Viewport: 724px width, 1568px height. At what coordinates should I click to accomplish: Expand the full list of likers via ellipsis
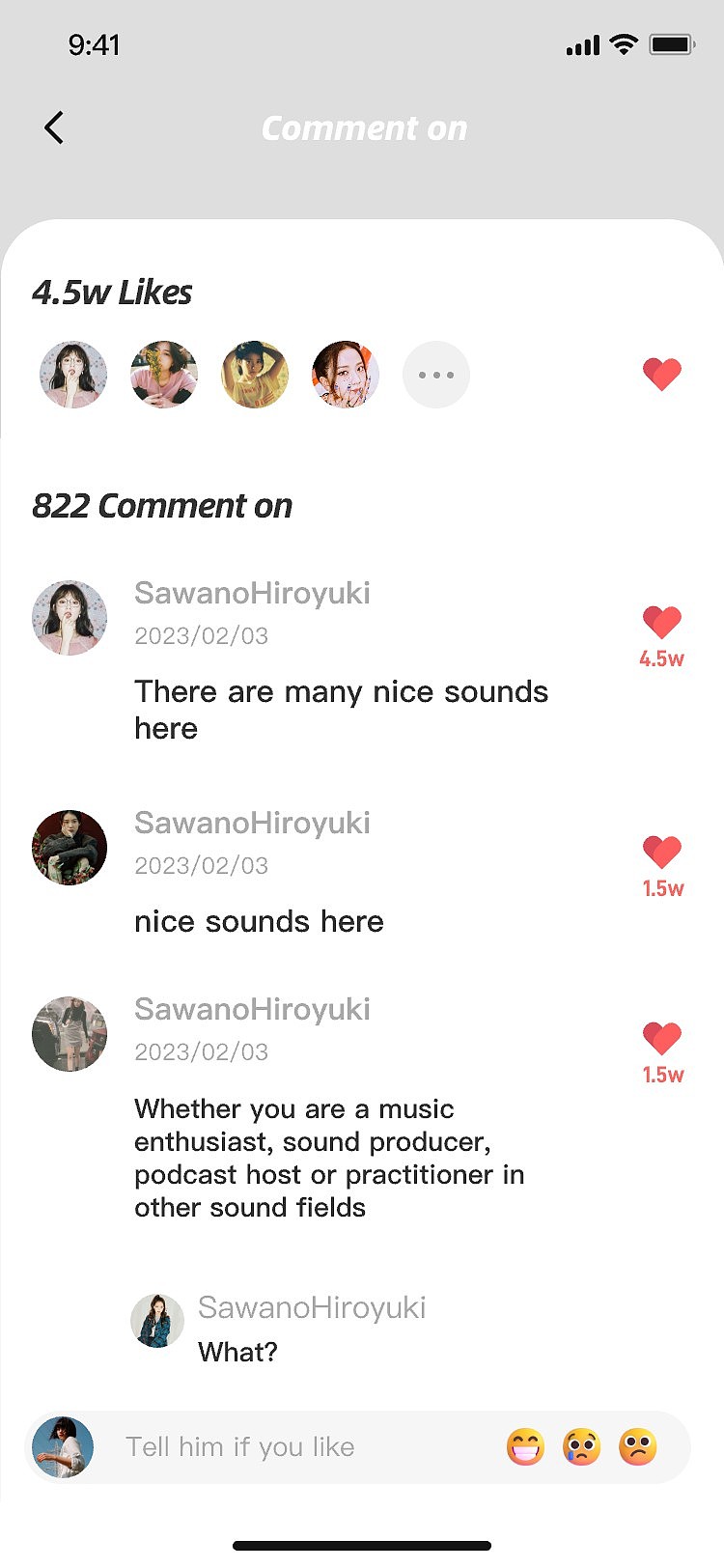tap(435, 375)
